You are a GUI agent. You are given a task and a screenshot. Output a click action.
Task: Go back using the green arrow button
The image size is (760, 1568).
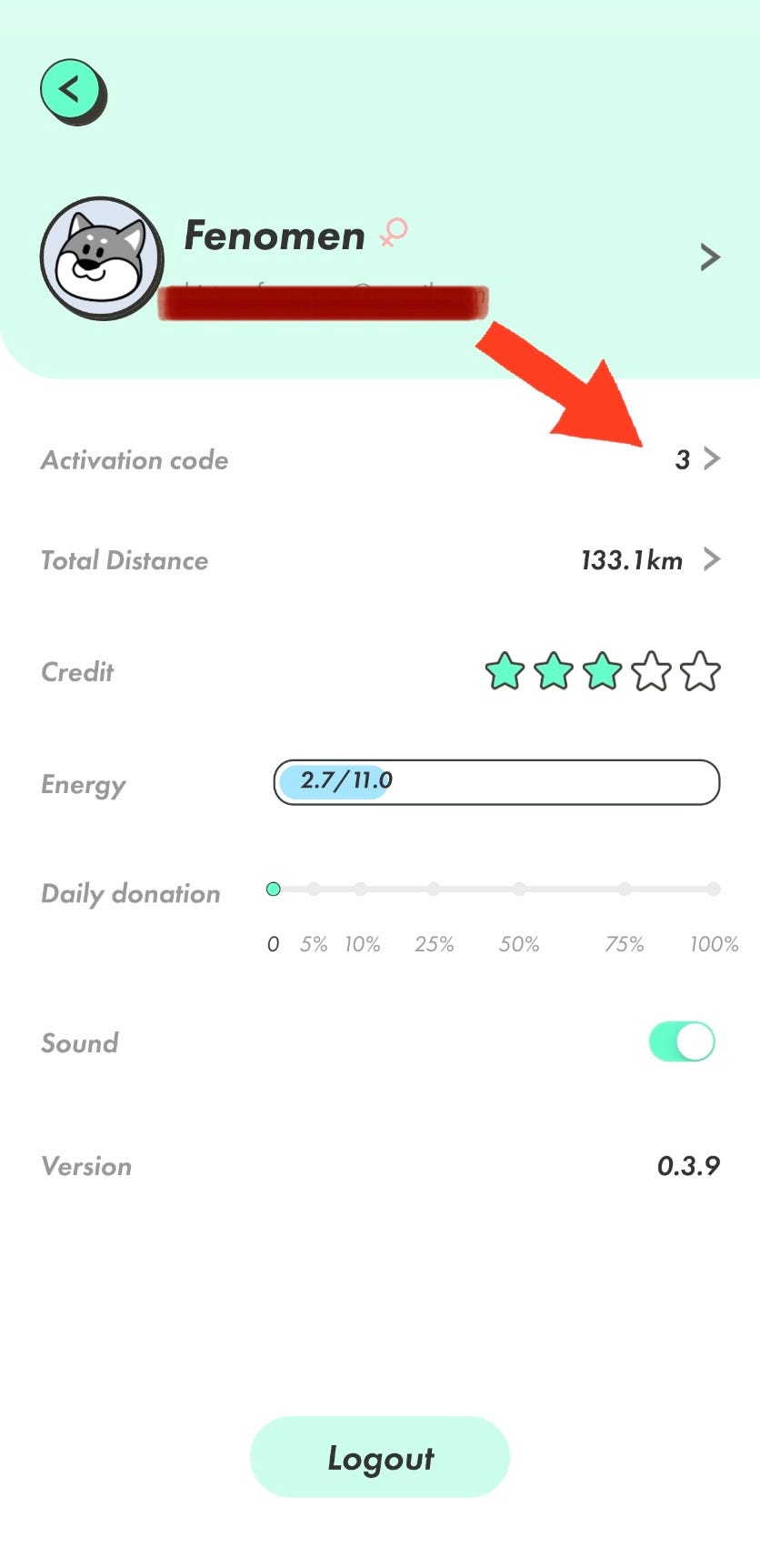click(71, 90)
